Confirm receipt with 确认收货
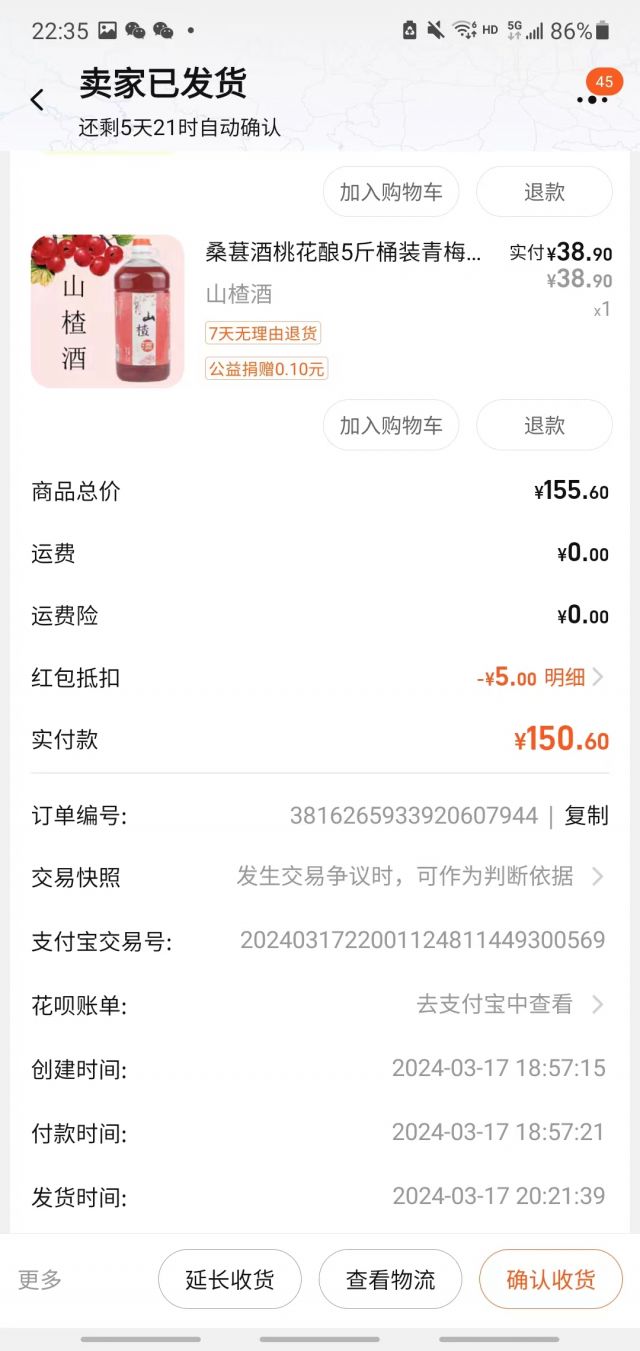The width and height of the screenshot is (640, 1351). coord(551,1279)
